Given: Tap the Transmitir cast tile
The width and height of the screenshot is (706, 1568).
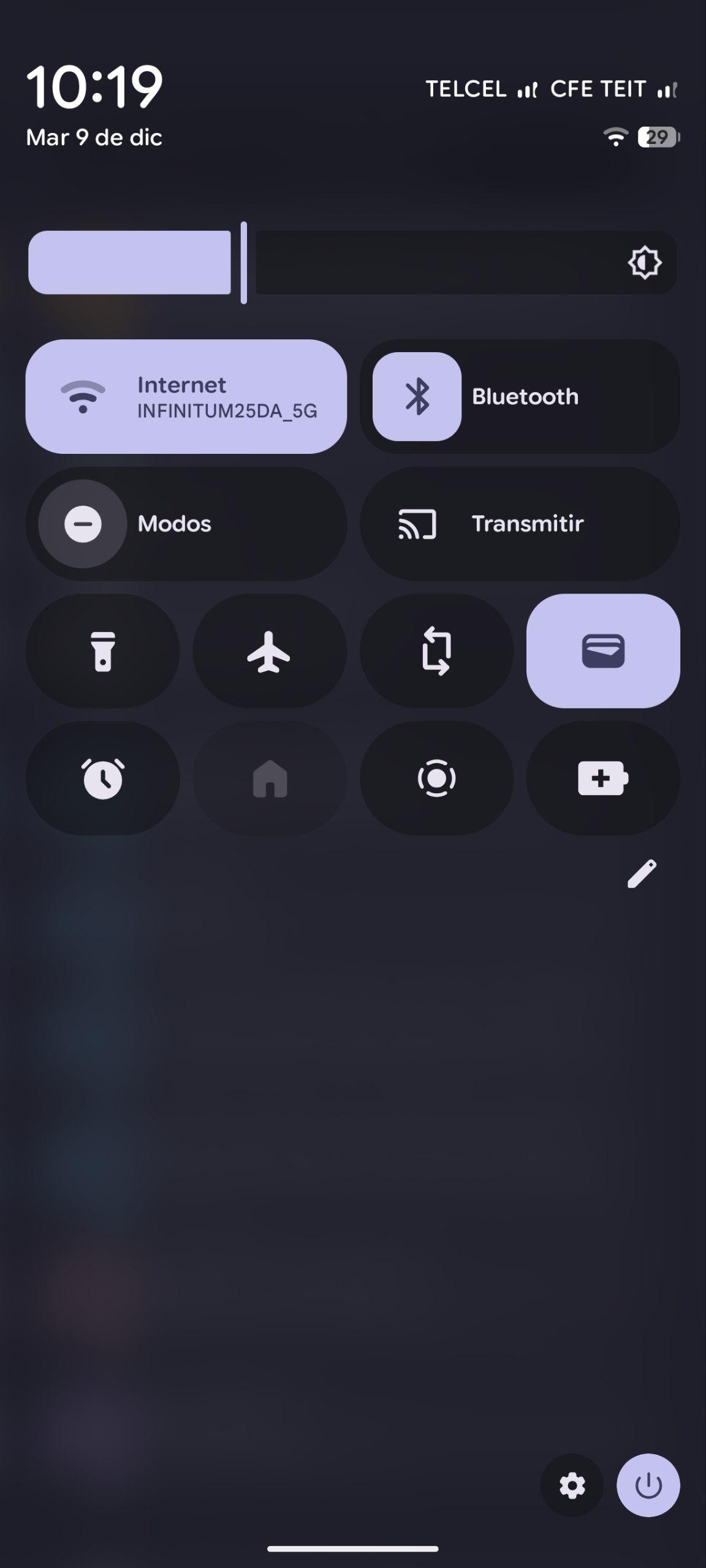Looking at the screenshot, I should tap(520, 524).
